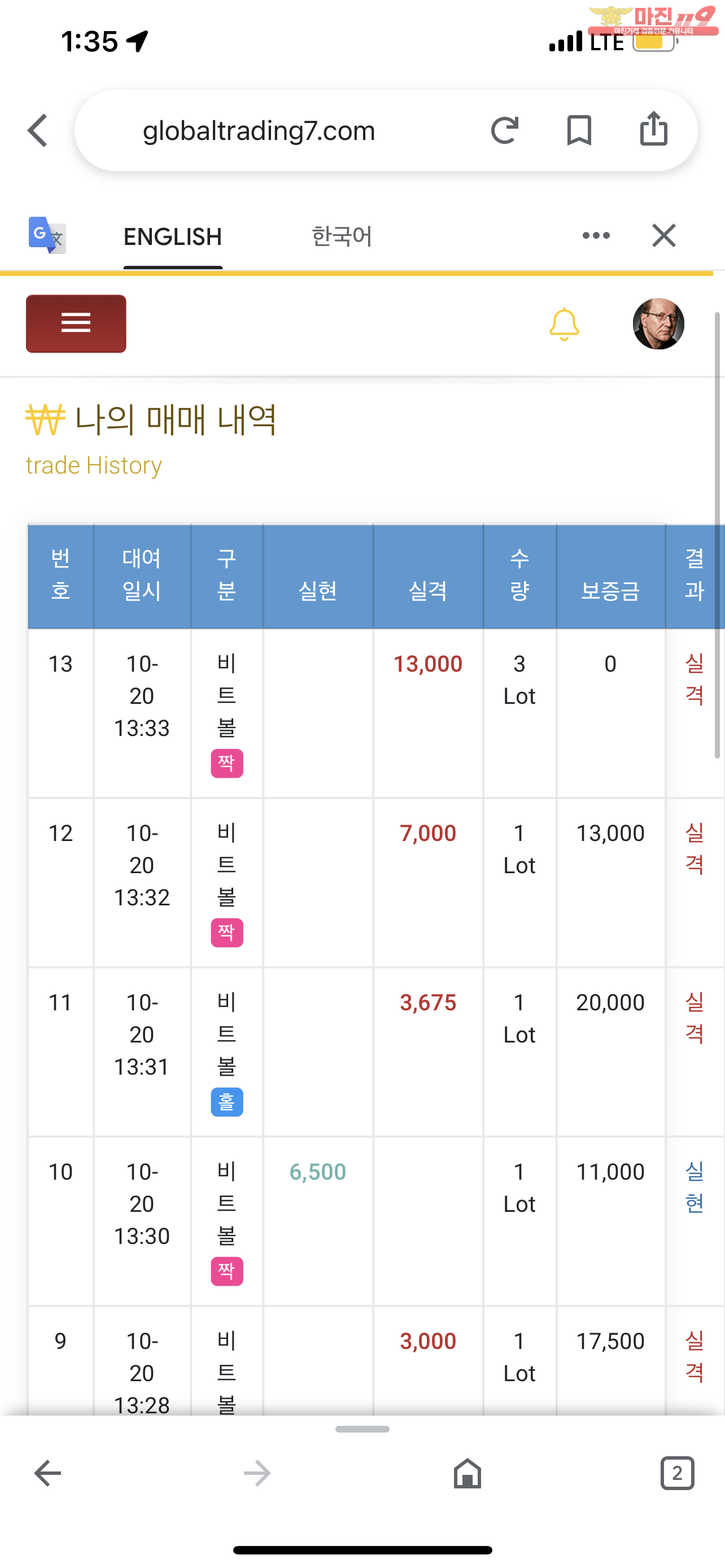Reload the current page
Viewport: 725px width, 1568px height.
point(505,130)
